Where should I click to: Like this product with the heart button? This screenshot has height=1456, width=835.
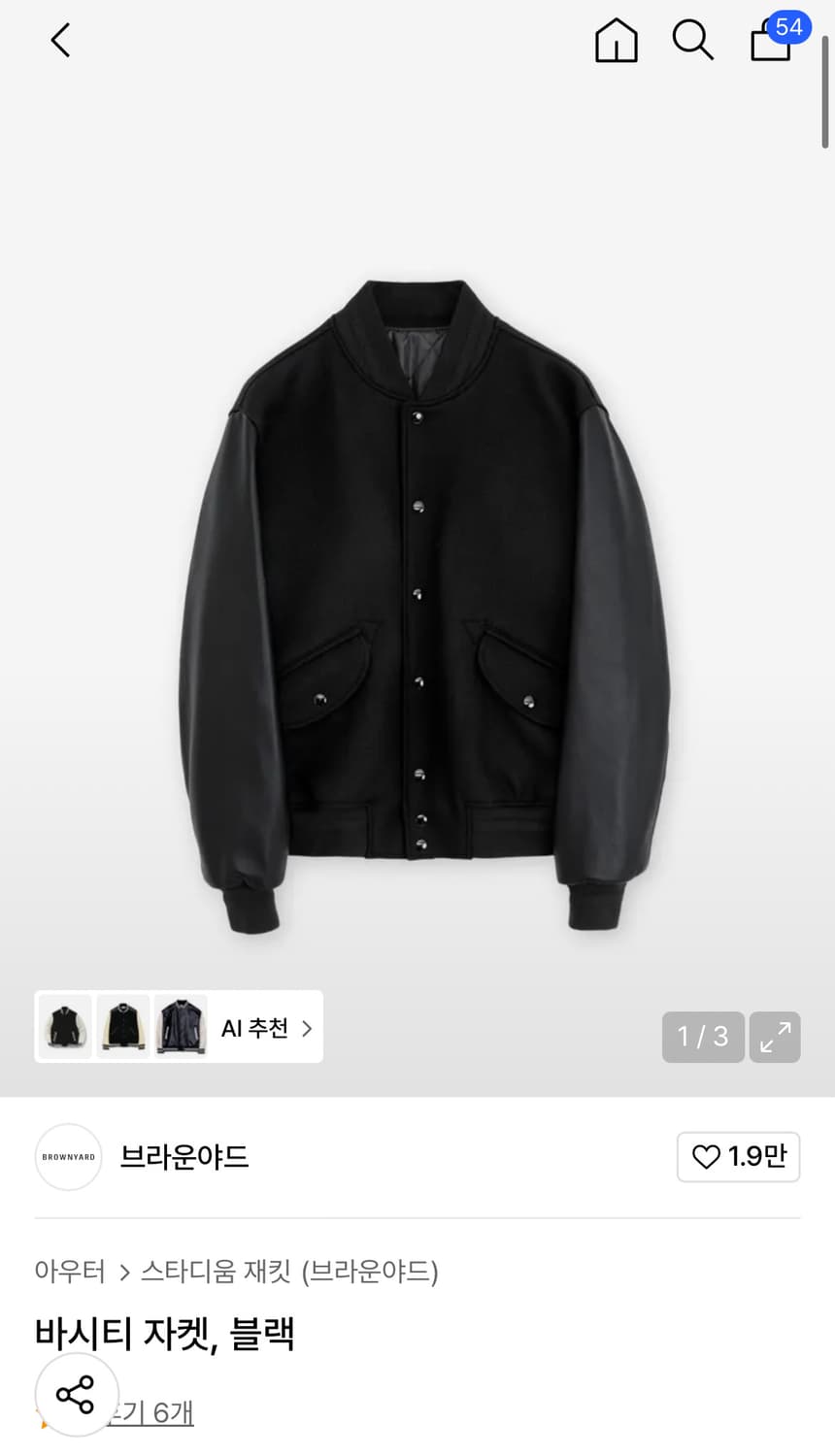click(x=738, y=1156)
